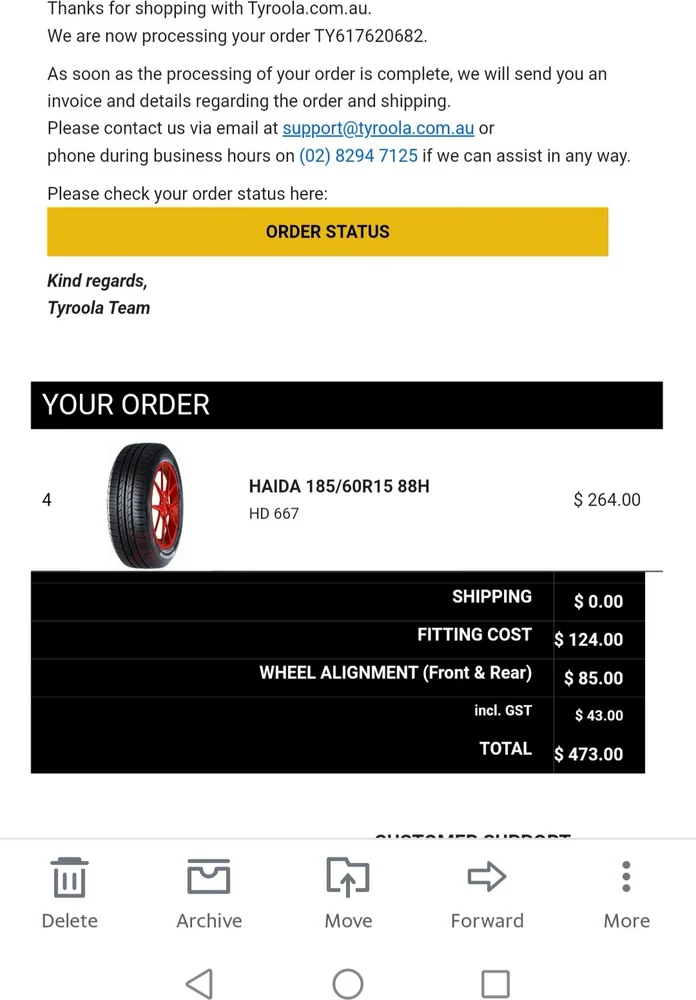Open the More options menu

[626, 892]
